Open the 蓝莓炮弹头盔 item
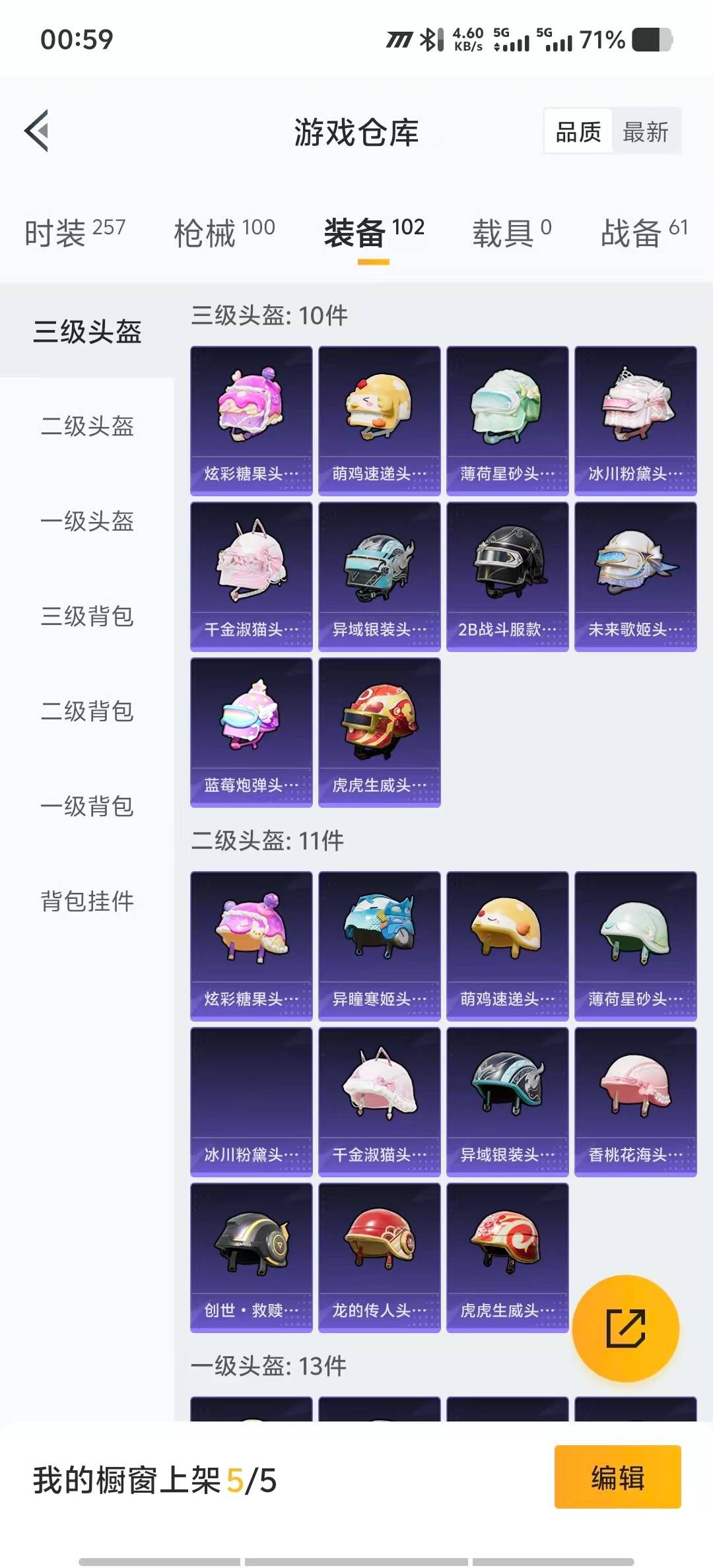Screen dimensions: 713x1568 click(251, 733)
